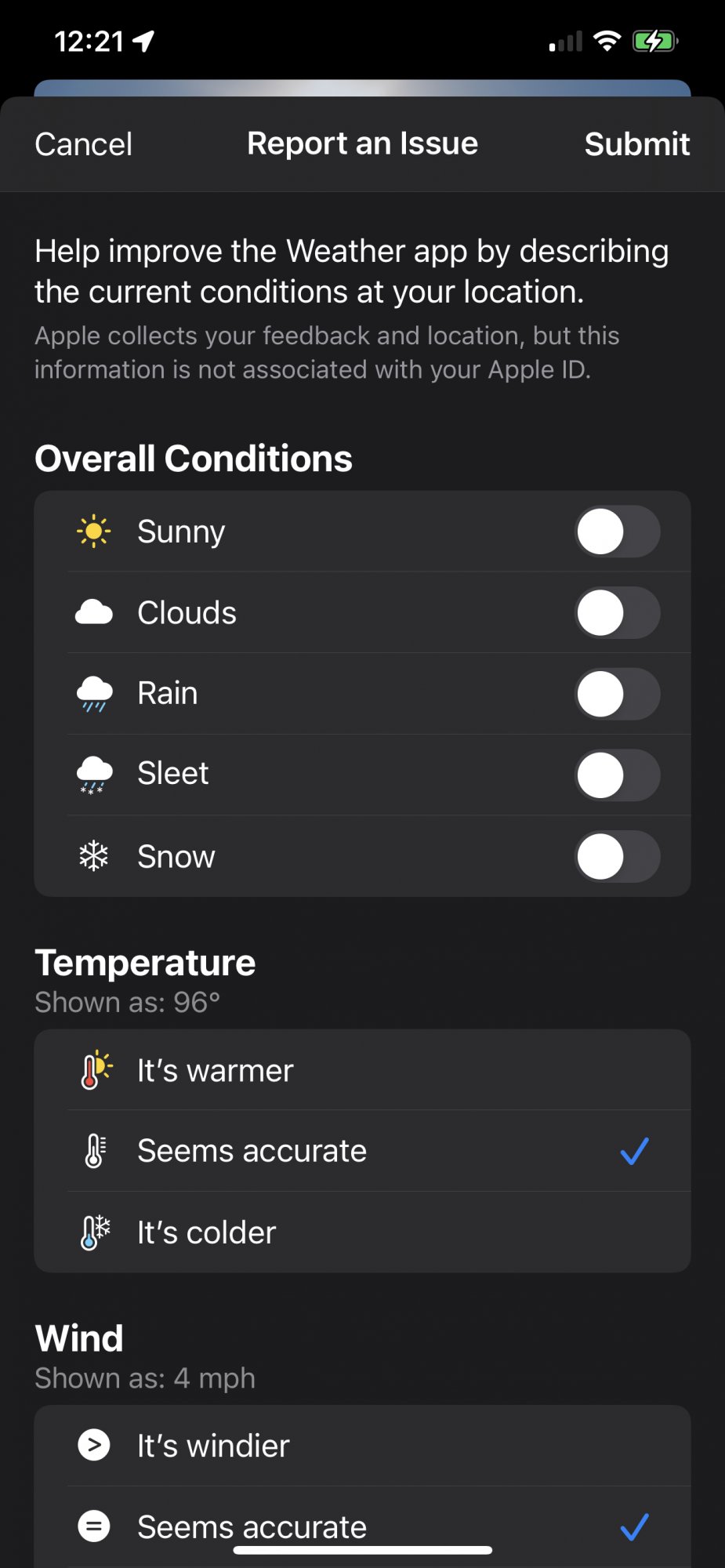Turn on the Rain switch
The height and width of the screenshot is (1568, 725).
point(617,694)
